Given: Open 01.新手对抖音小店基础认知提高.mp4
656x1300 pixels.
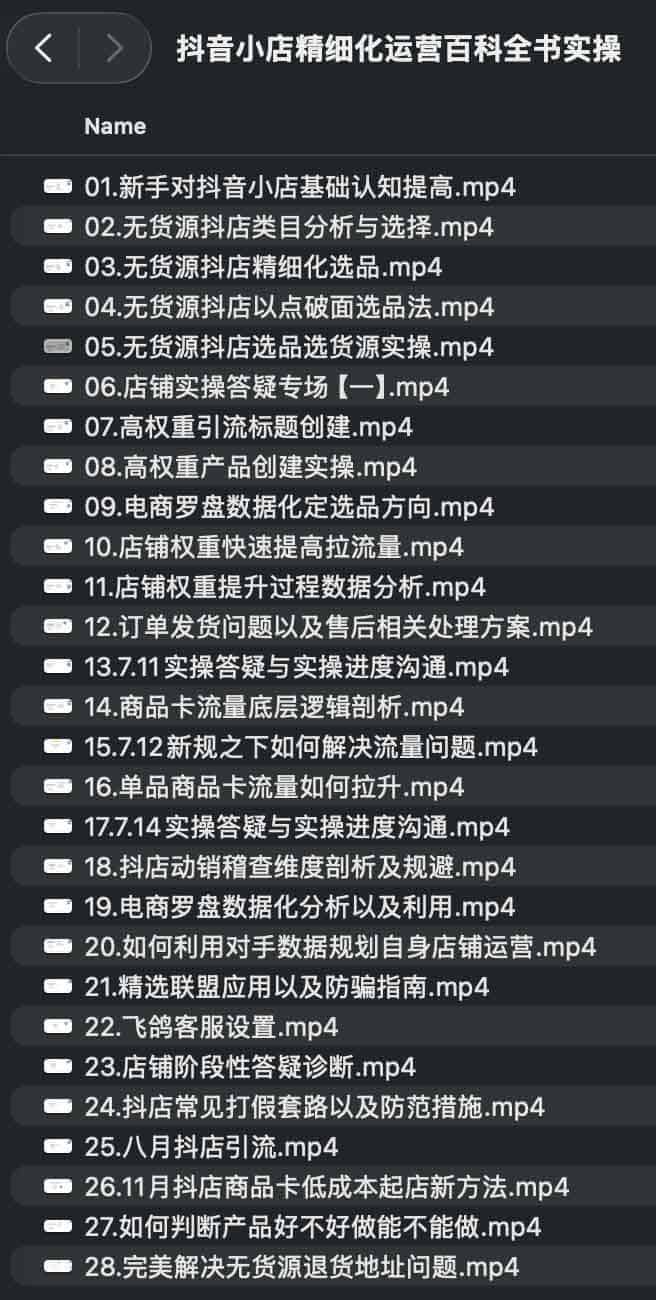Looking at the screenshot, I should pyautogui.click(x=300, y=187).
